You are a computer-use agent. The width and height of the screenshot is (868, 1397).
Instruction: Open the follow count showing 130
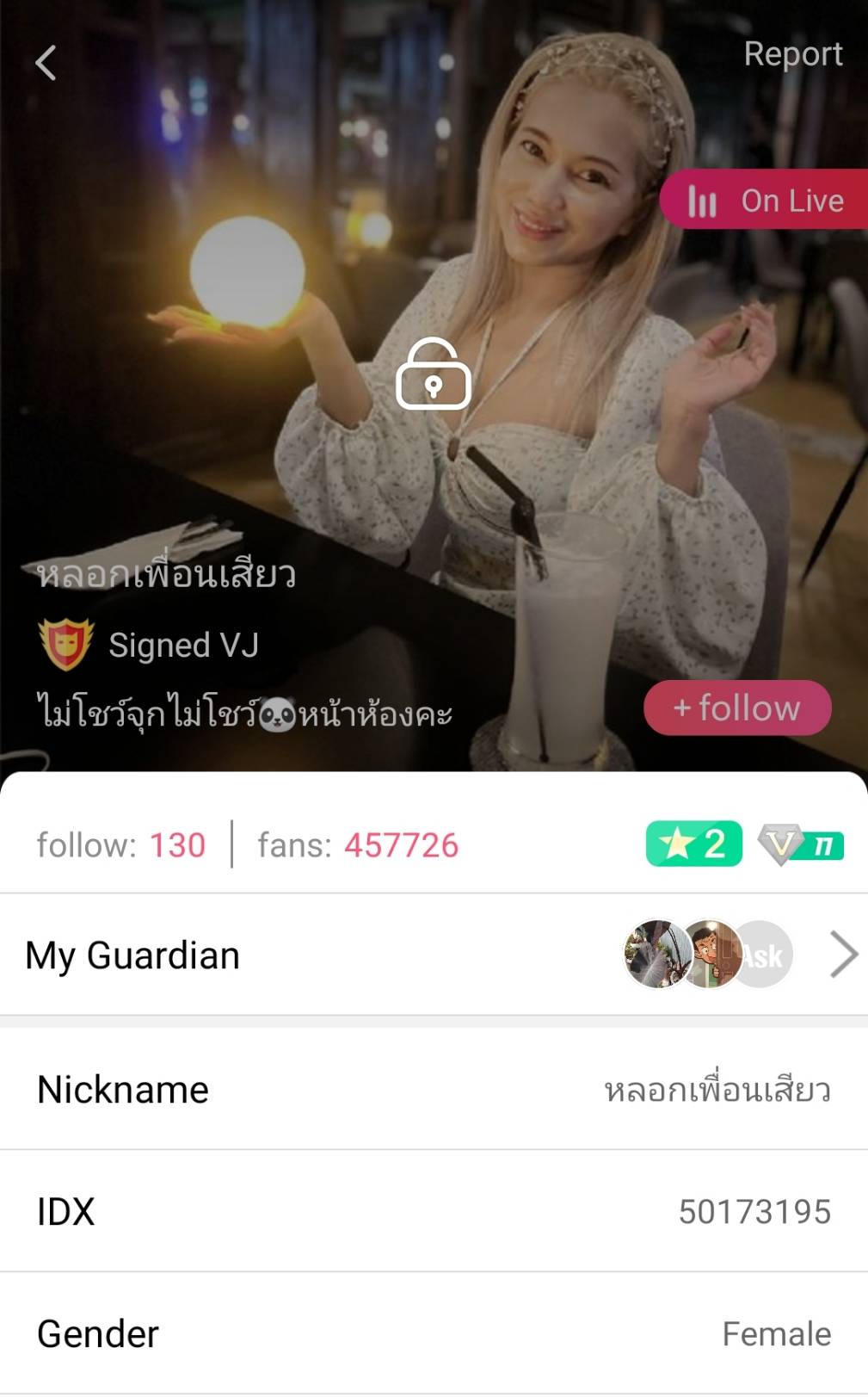coord(120,845)
